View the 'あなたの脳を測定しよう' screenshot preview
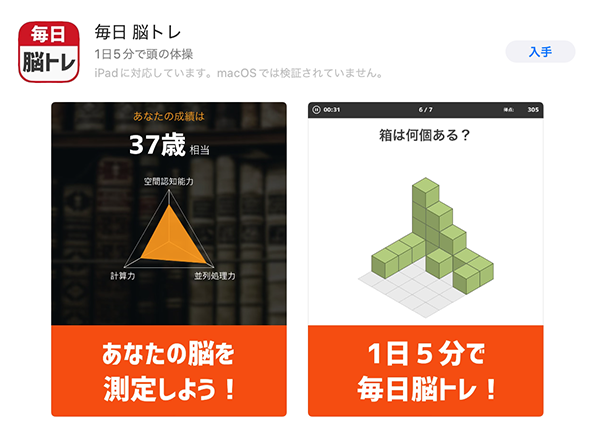 pyautogui.click(x=169, y=258)
